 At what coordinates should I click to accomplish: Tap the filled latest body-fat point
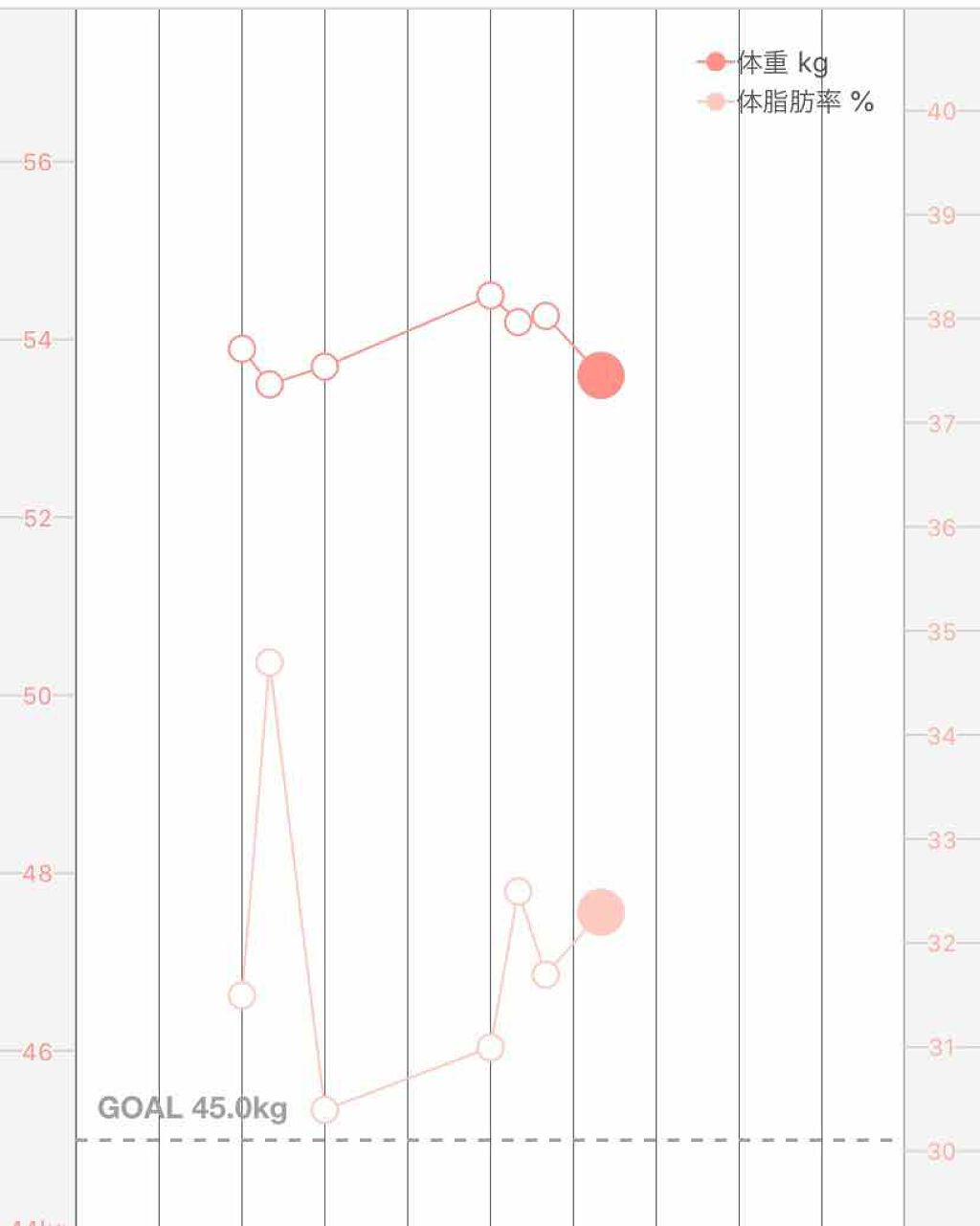pos(600,912)
